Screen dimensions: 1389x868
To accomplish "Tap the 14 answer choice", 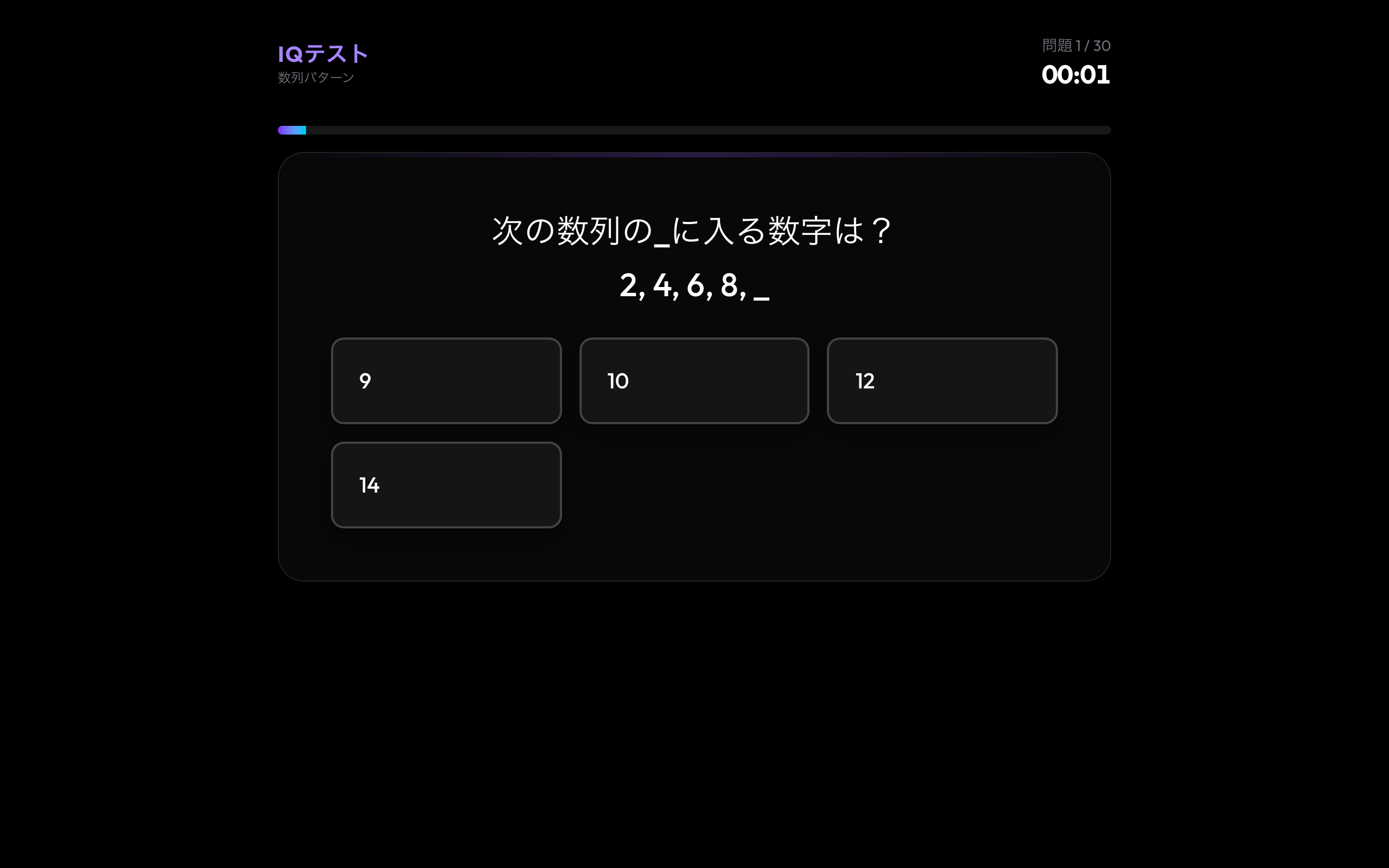I will (x=446, y=484).
